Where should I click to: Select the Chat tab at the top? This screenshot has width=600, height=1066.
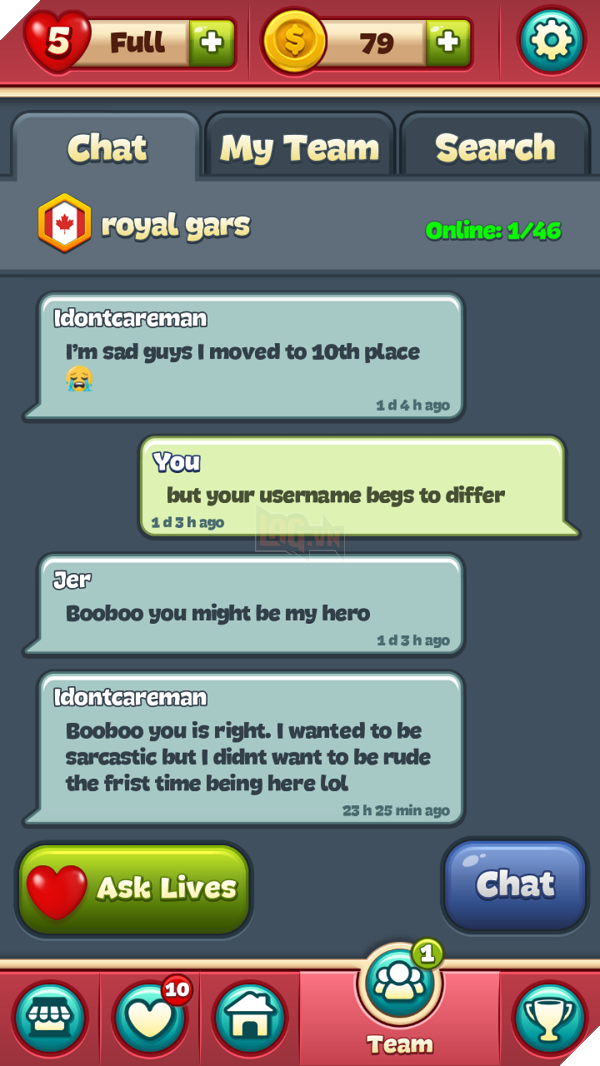(107, 148)
